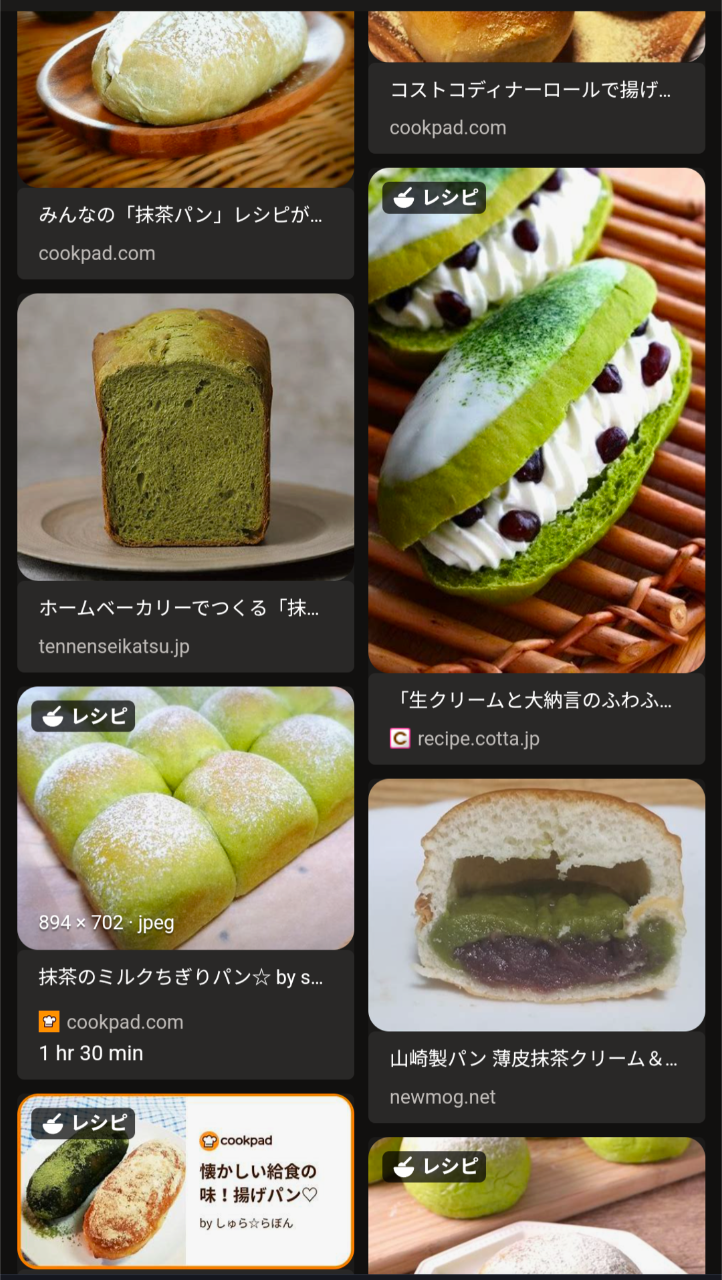Open the 山崎製パン newmog.net result
722x1280 pixels.
[536, 905]
